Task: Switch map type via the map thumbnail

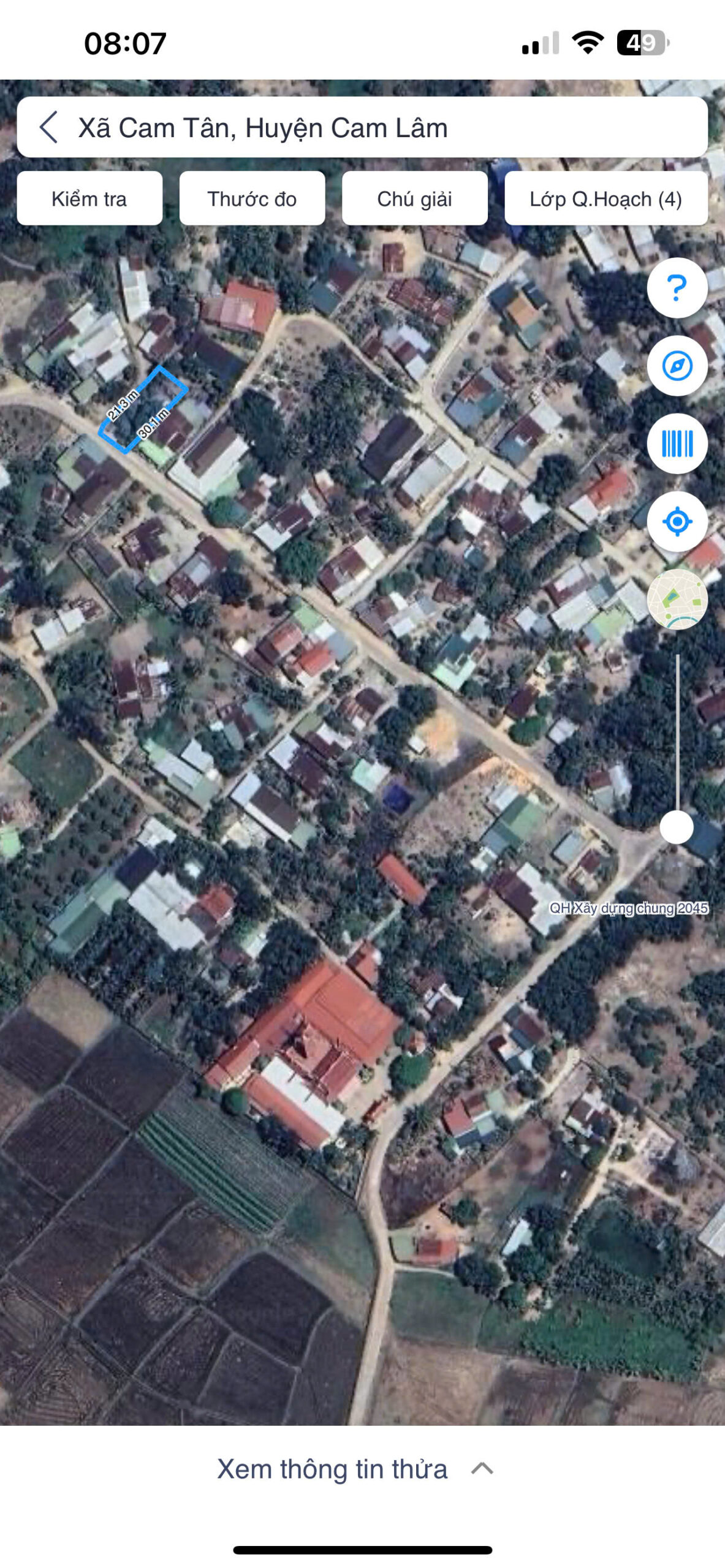Action: [x=677, y=599]
